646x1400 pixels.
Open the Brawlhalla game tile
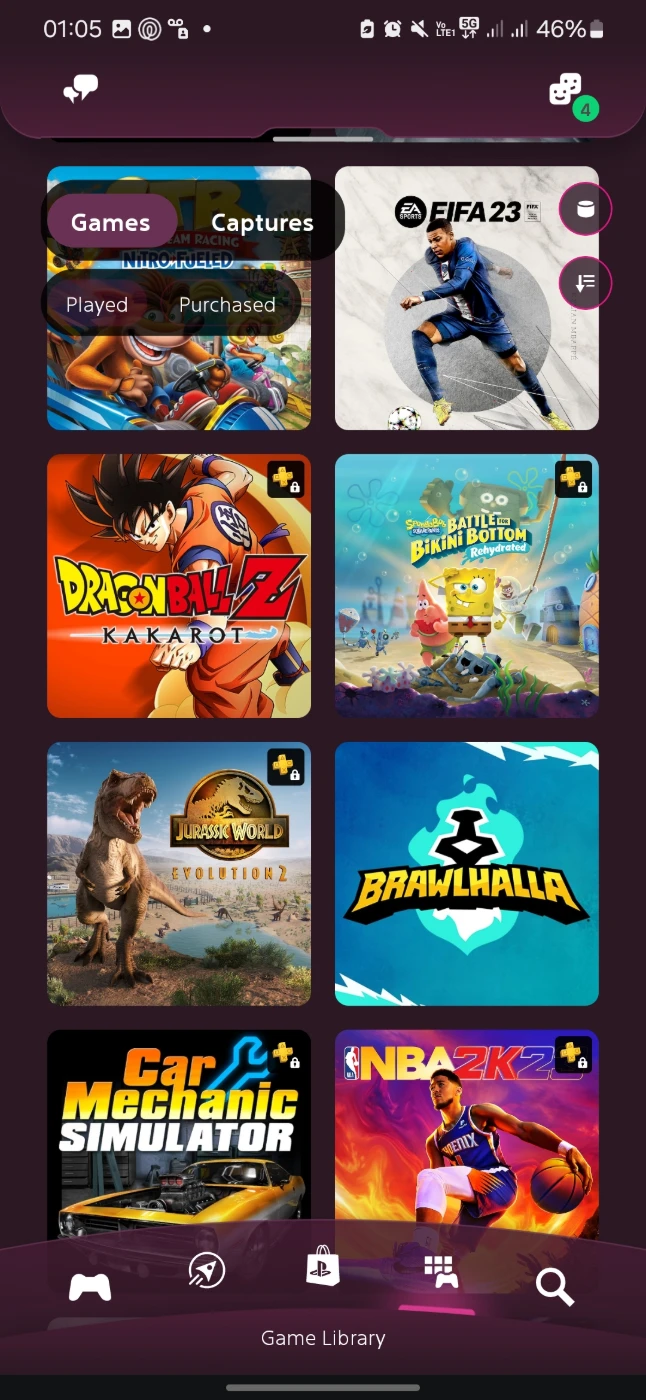466,874
